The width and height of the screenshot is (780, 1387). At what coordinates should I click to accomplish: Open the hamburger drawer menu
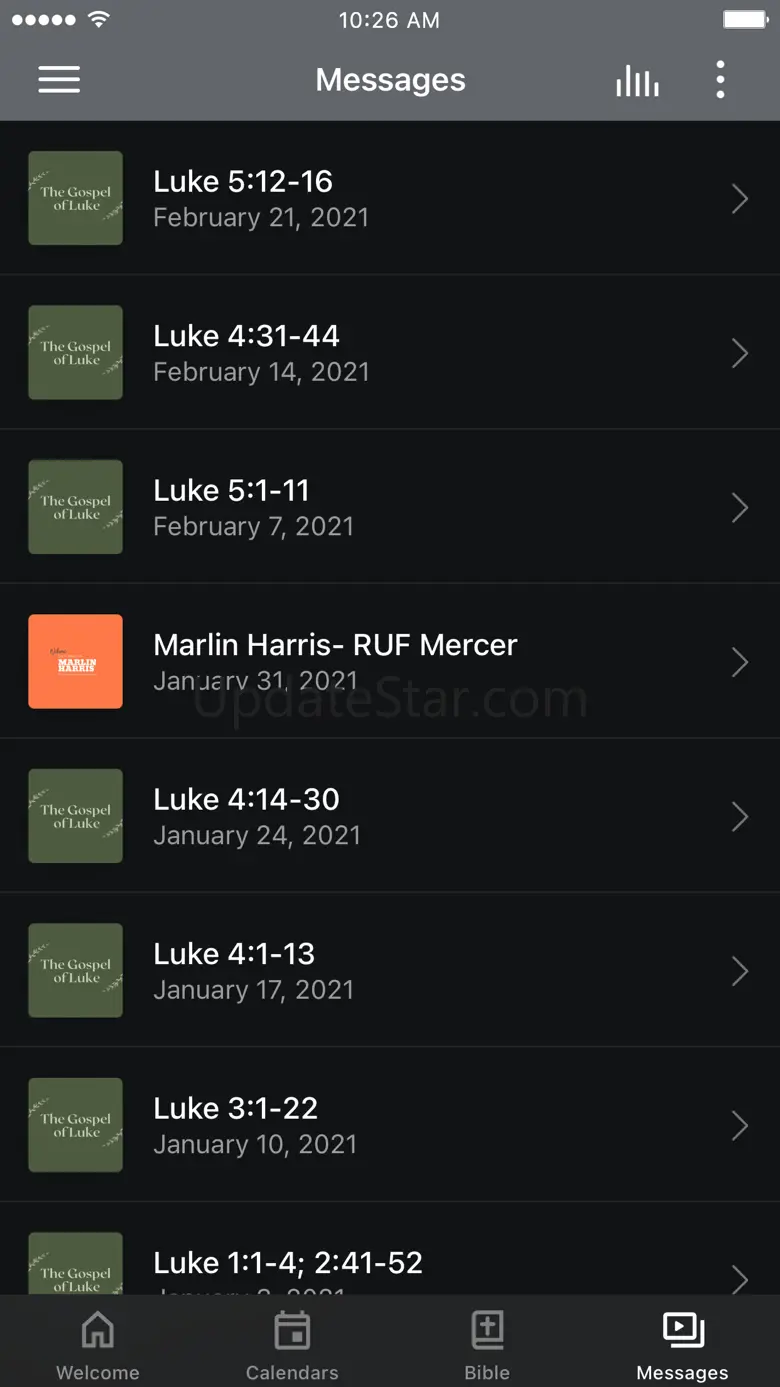click(59, 80)
